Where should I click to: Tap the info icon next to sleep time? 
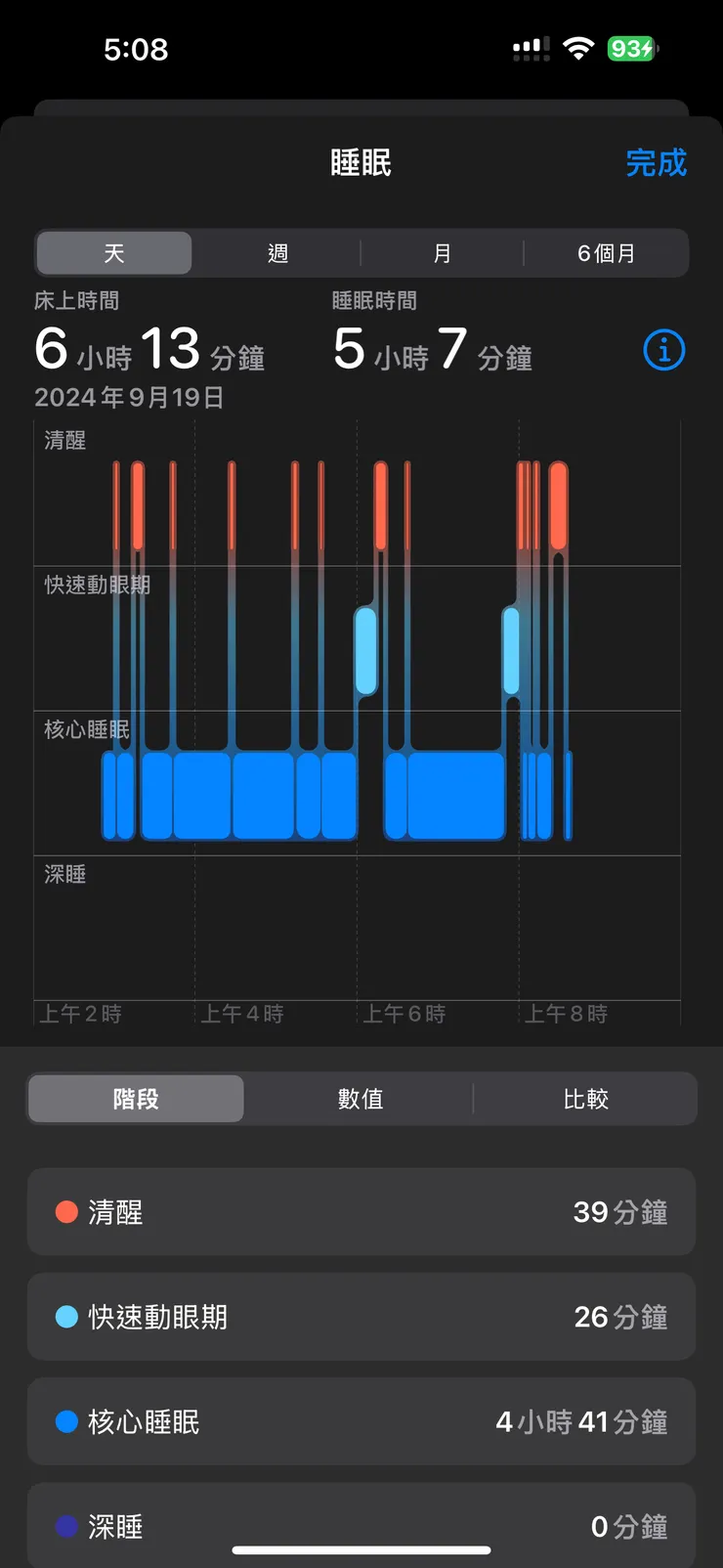(663, 350)
